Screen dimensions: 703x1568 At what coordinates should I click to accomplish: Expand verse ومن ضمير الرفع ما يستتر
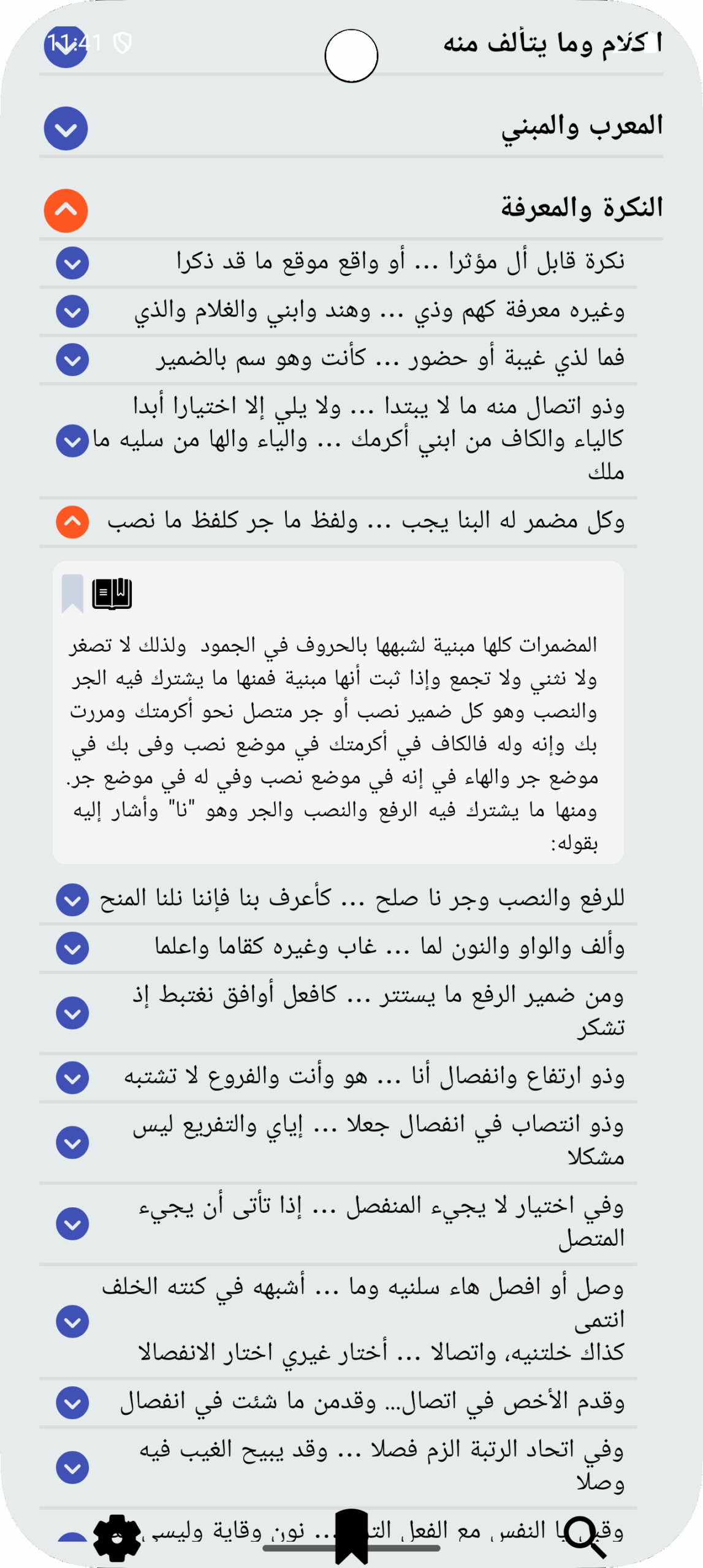72,1012
